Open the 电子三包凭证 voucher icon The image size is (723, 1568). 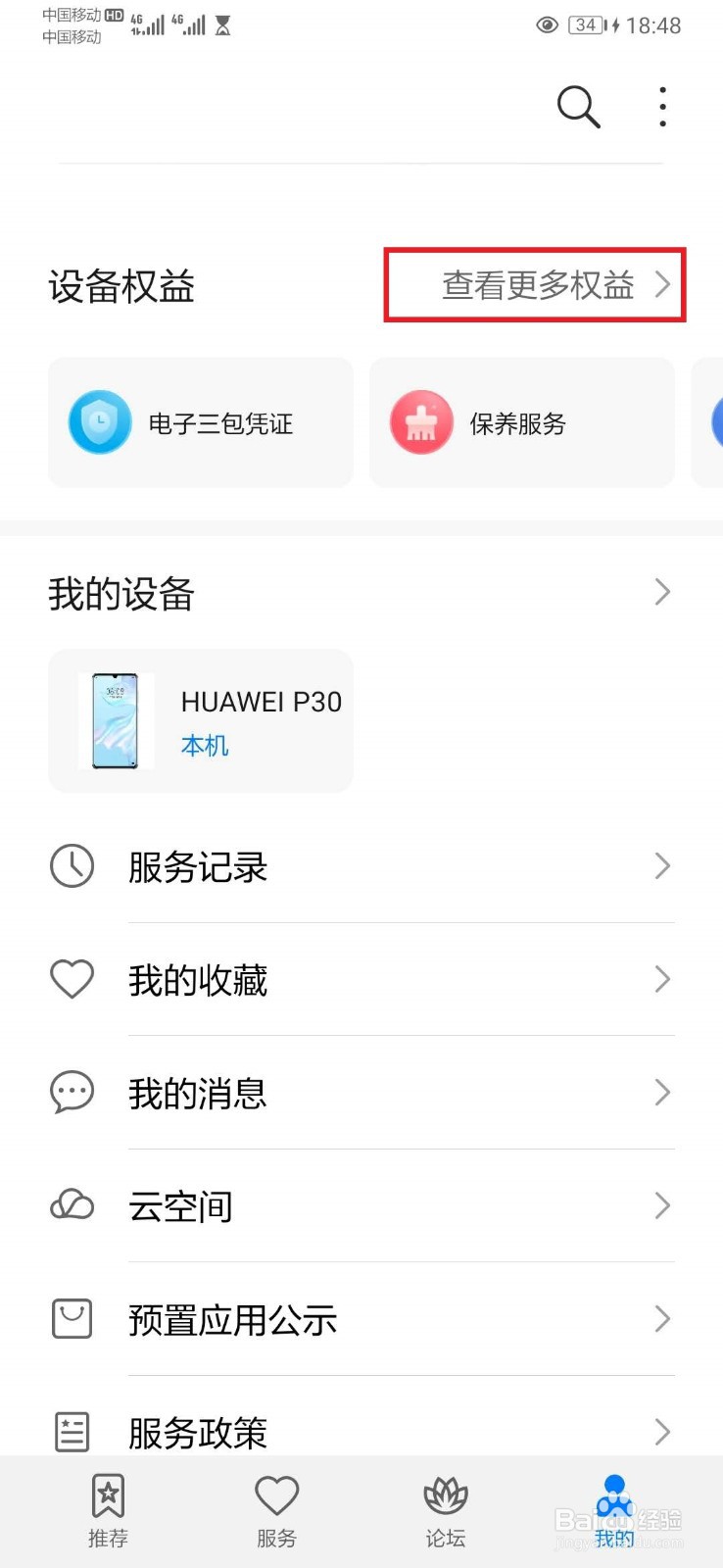[x=99, y=421]
